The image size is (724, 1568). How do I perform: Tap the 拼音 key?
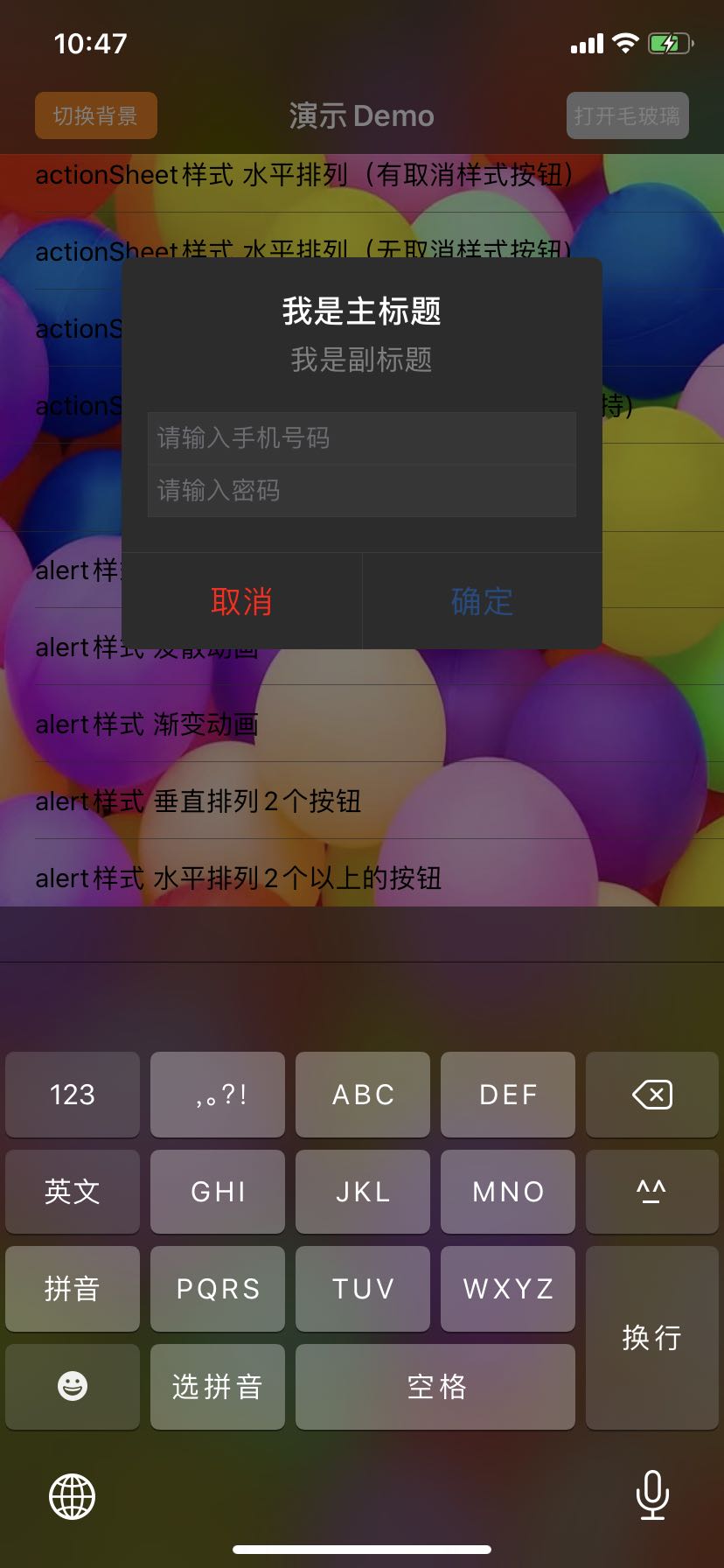[73, 1289]
